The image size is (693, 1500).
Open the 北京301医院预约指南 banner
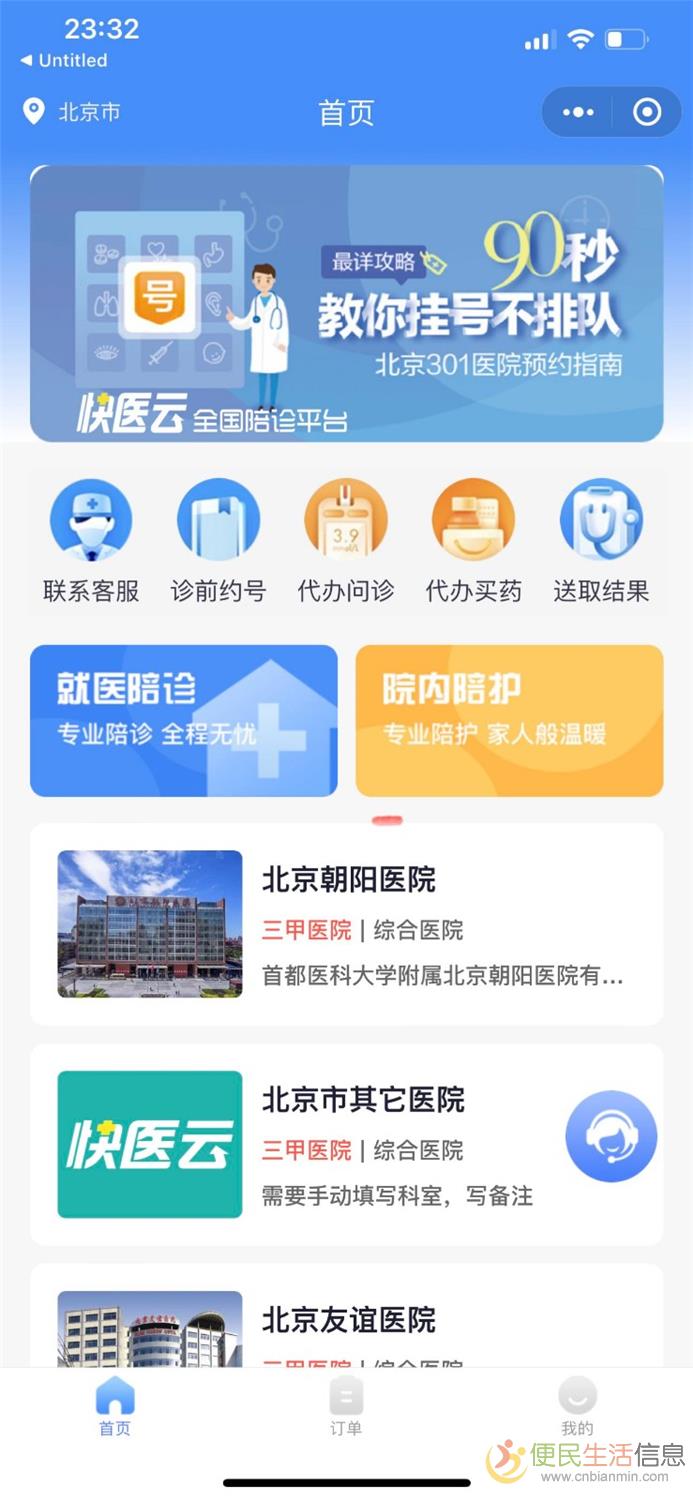(x=346, y=303)
